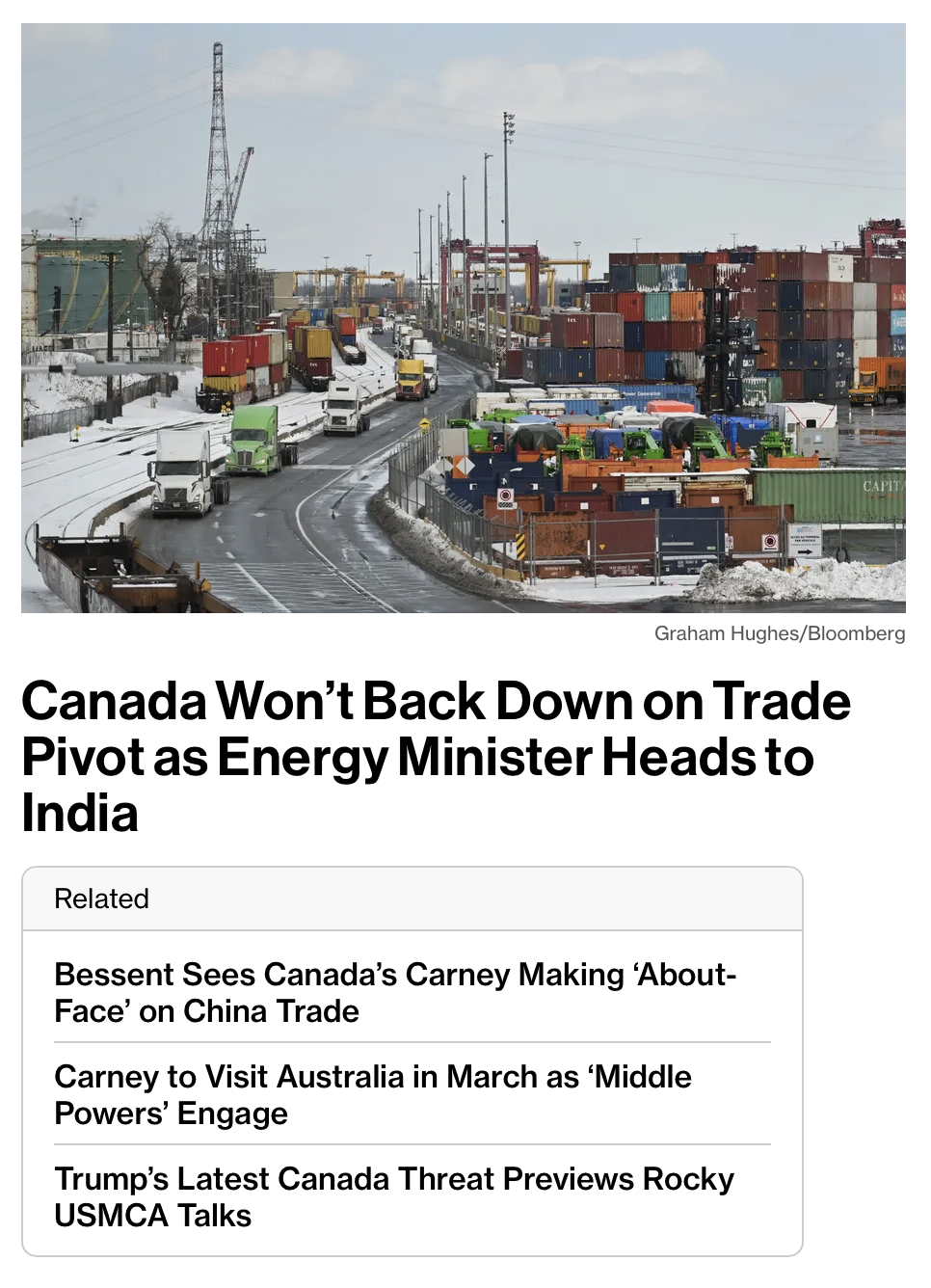Open Bessent 'About-Face' on China Trade article

(x=394, y=992)
